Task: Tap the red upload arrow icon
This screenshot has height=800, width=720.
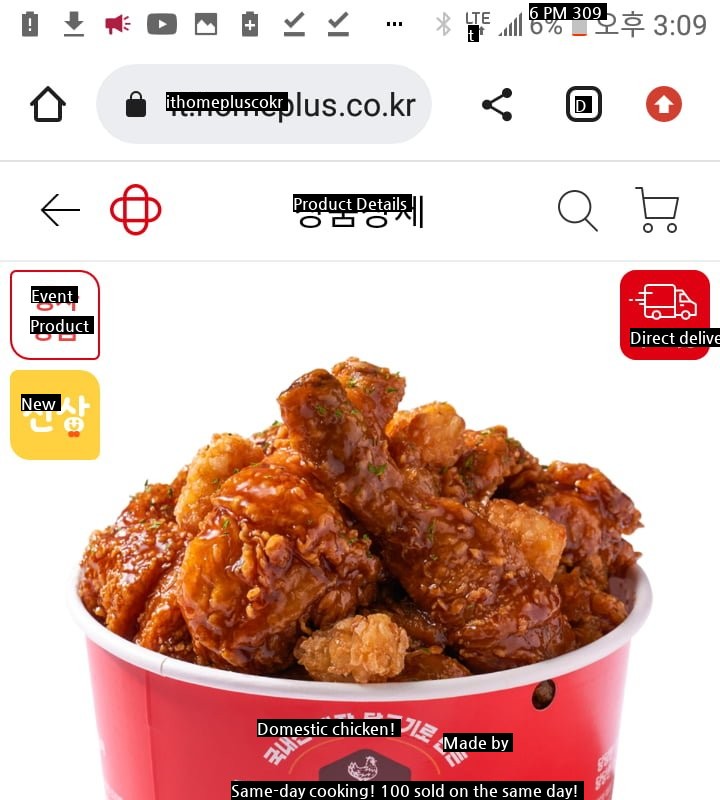Action: [664, 104]
